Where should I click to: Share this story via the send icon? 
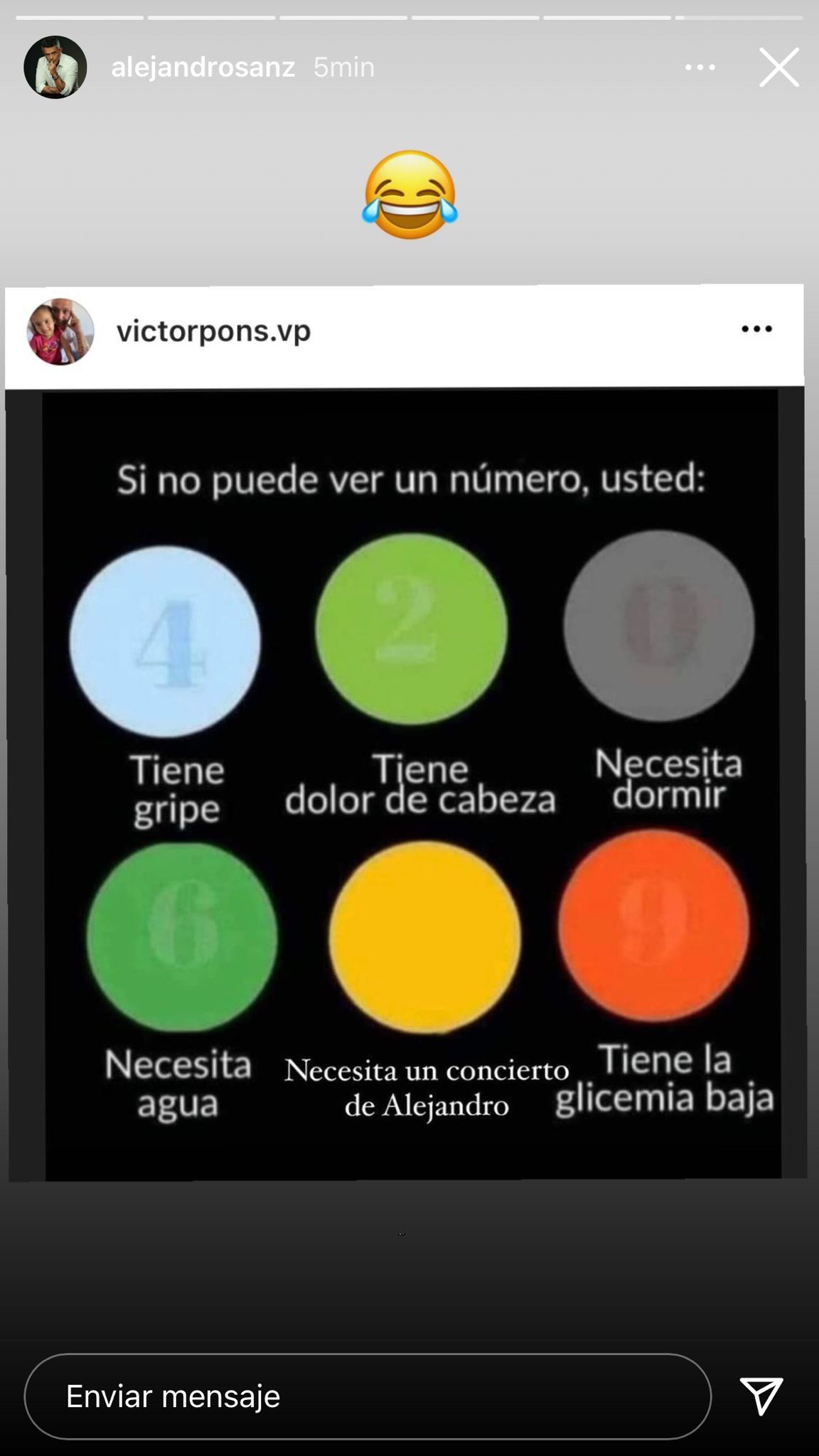(x=761, y=1395)
